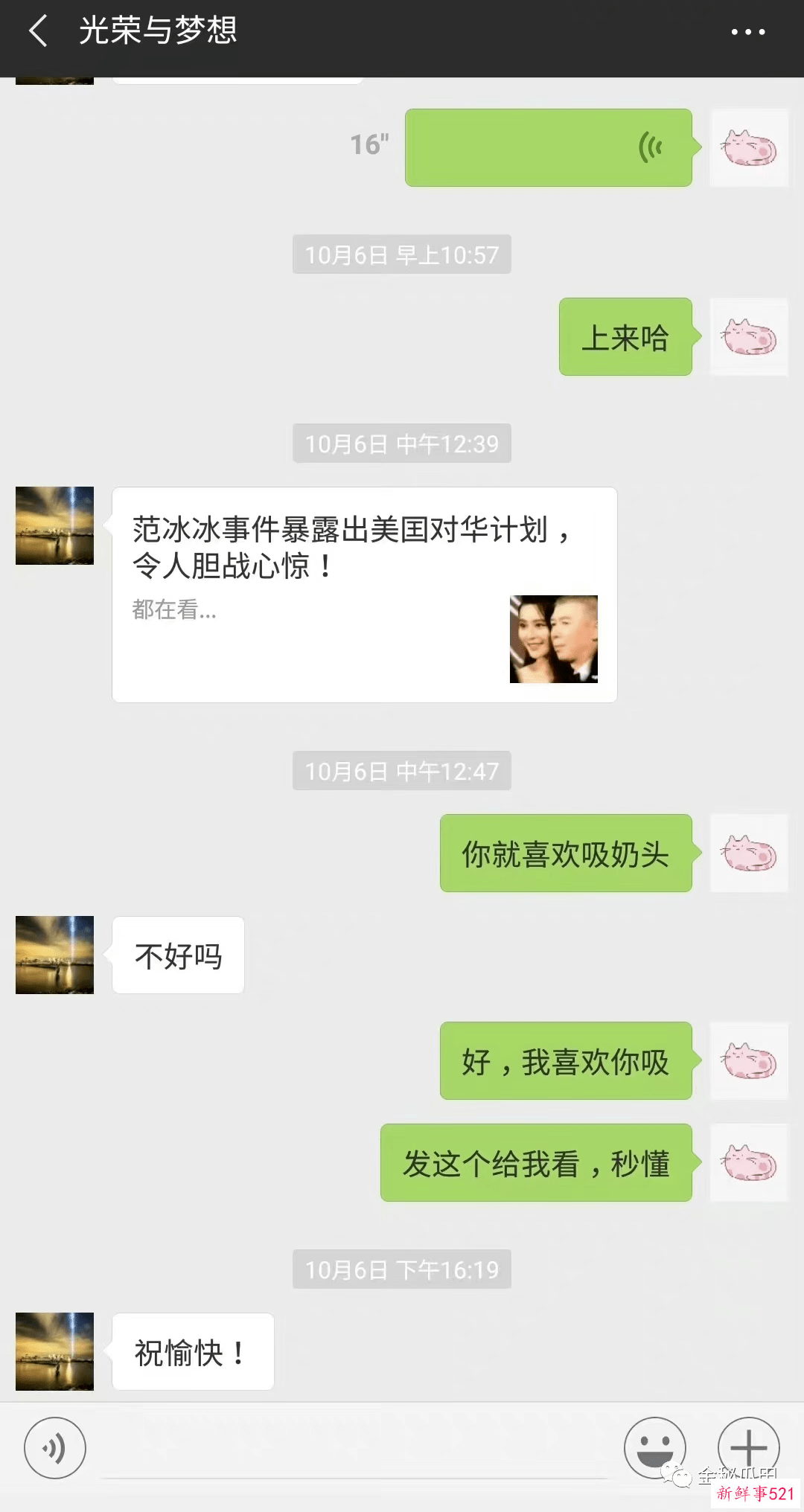Open the 上来哈 green message bubble

625,336
